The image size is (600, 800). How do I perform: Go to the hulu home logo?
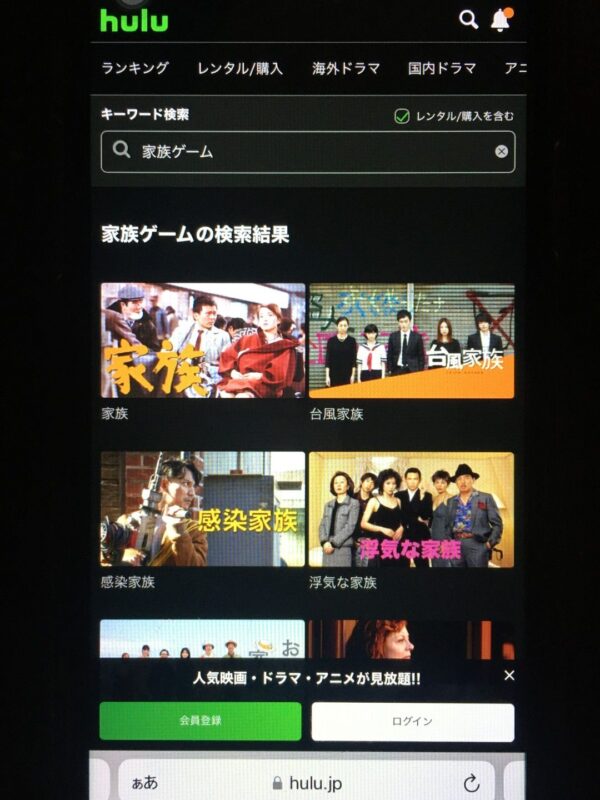tap(134, 20)
